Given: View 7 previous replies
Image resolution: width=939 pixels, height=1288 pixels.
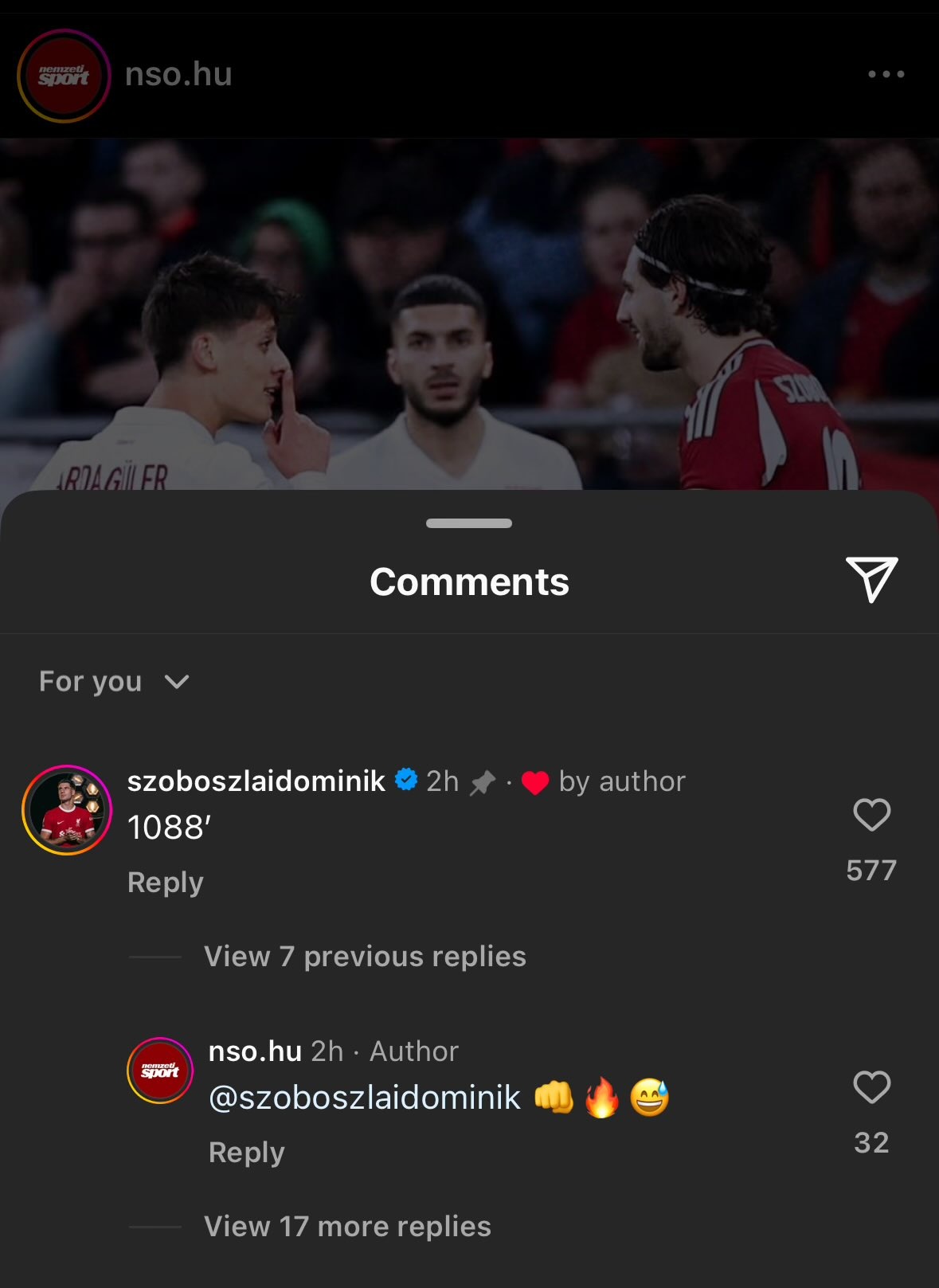Looking at the screenshot, I should tap(365, 957).
